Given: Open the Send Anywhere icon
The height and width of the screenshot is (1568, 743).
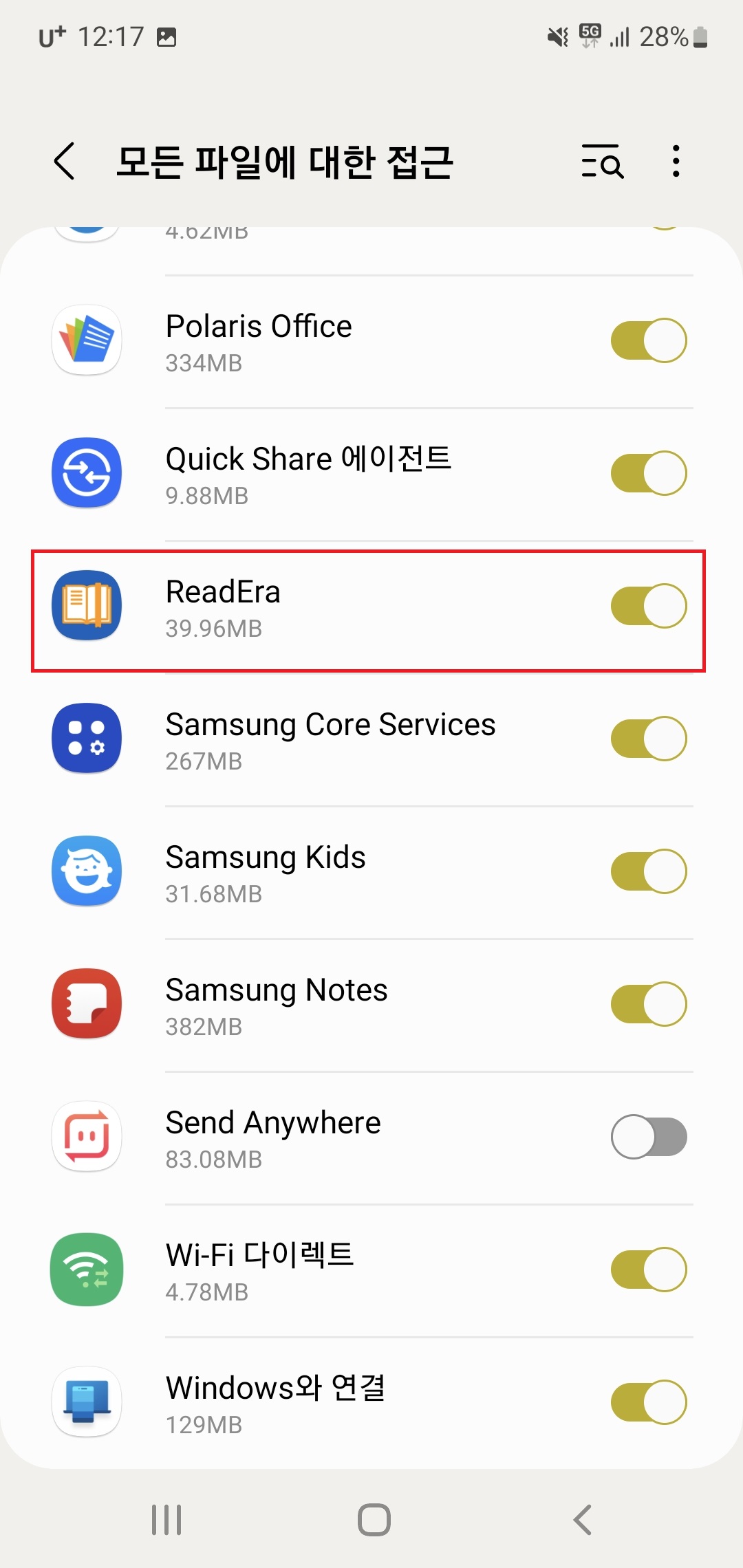Looking at the screenshot, I should click(x=86, y=1137).
